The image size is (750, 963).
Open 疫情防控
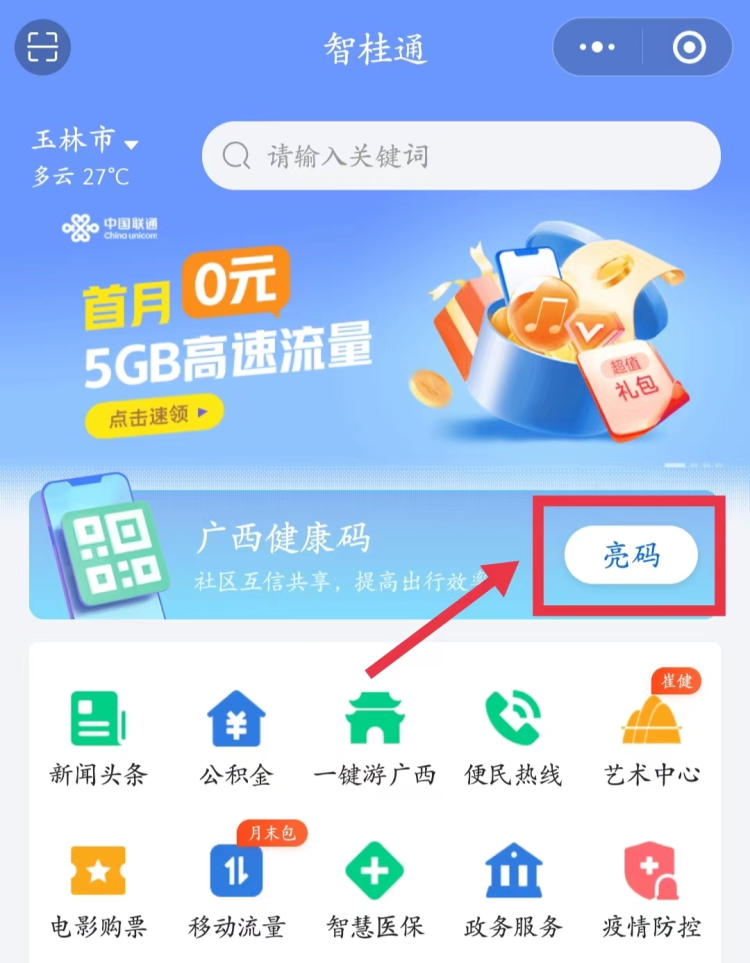tap(652, 888)
